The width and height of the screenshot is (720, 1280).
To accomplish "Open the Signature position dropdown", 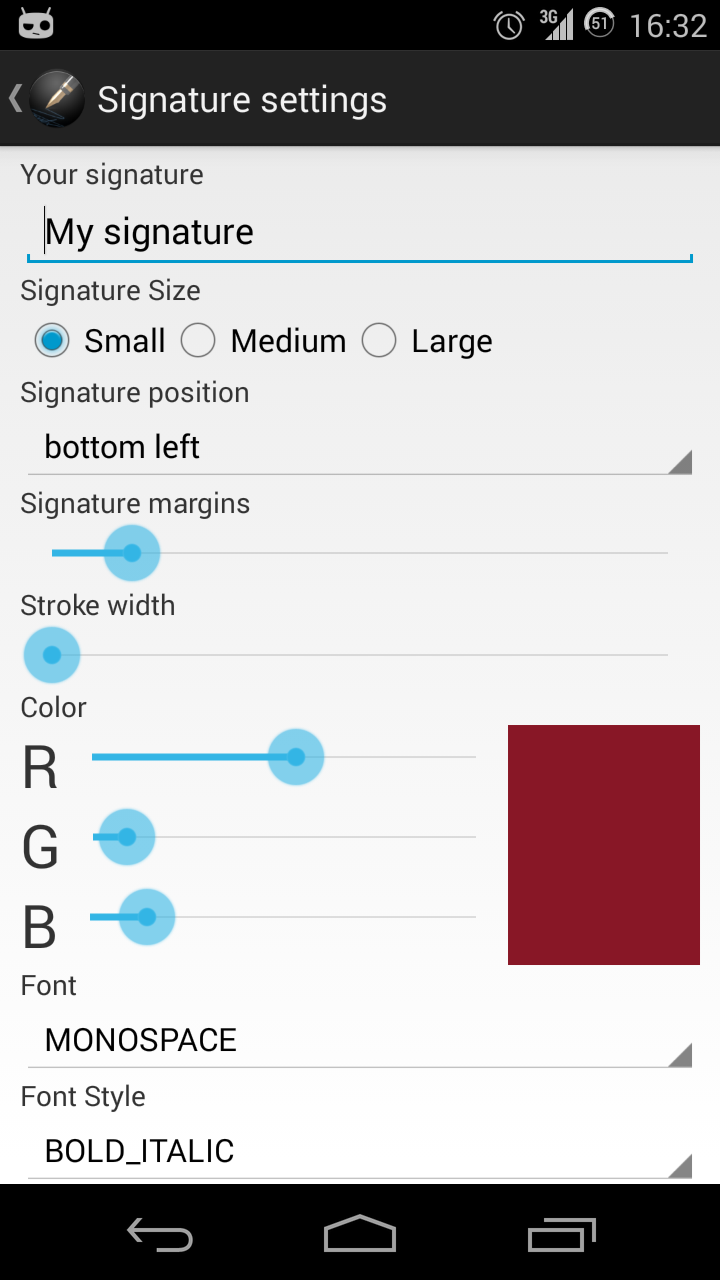I will tap(359, 446).
